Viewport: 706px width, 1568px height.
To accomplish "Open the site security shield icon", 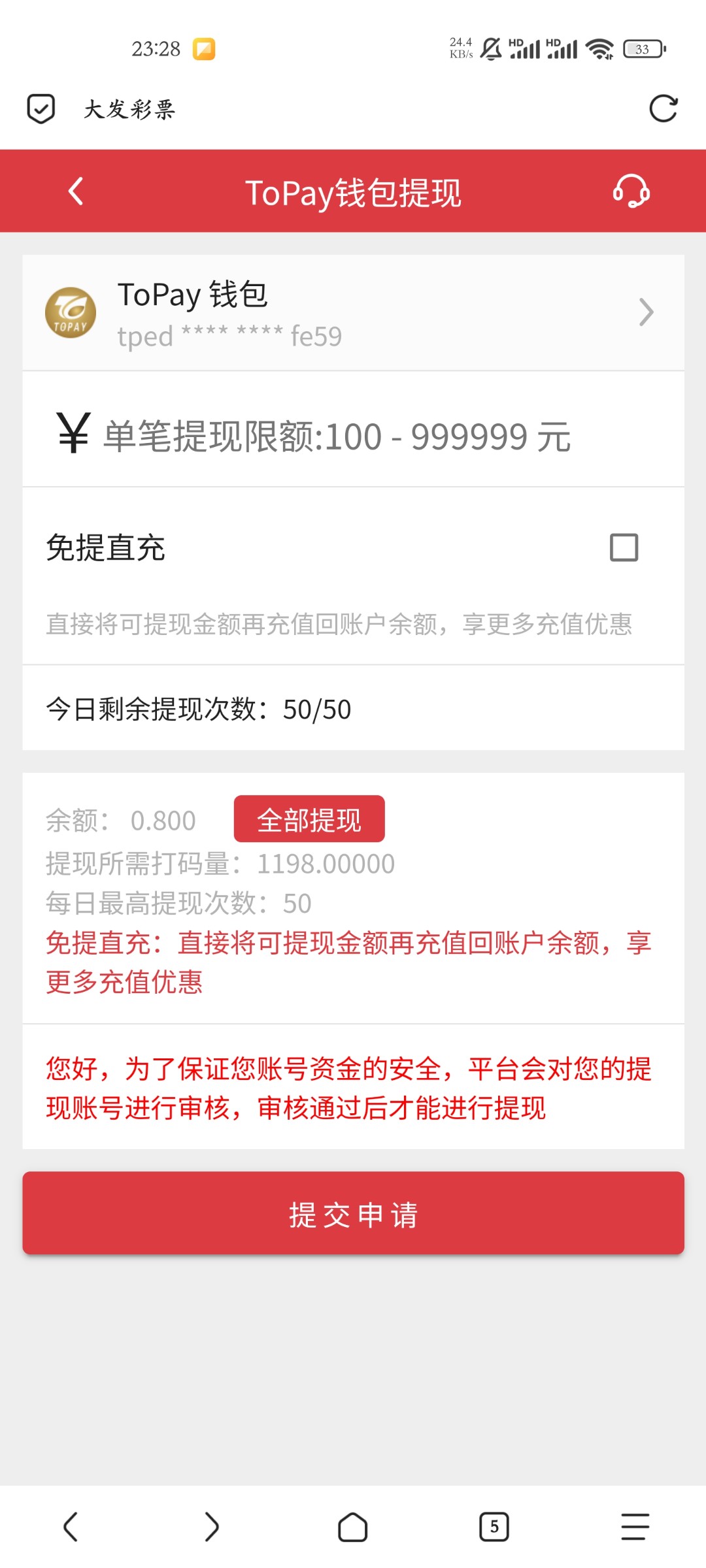I will 41,108.
